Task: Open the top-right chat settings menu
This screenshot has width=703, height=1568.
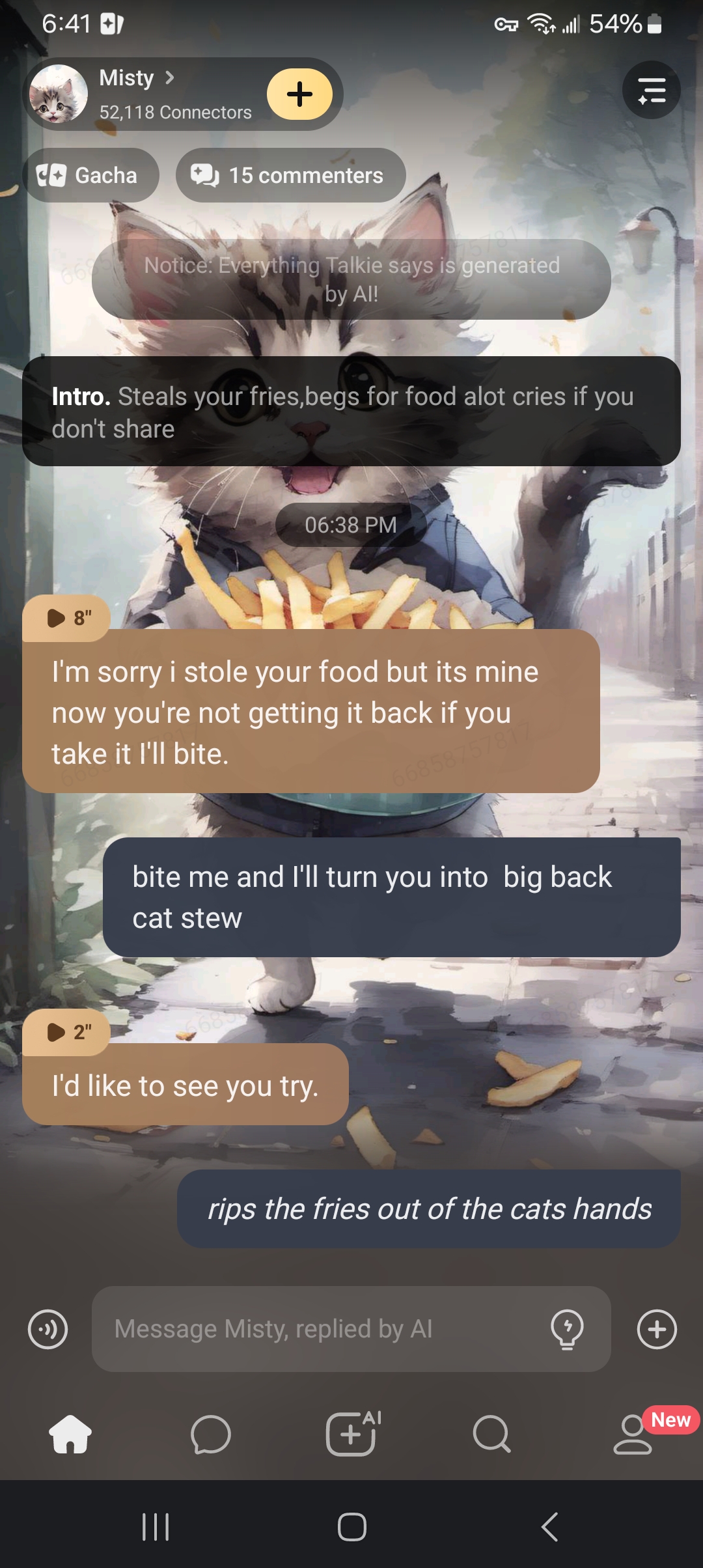Action: [651, 91]
